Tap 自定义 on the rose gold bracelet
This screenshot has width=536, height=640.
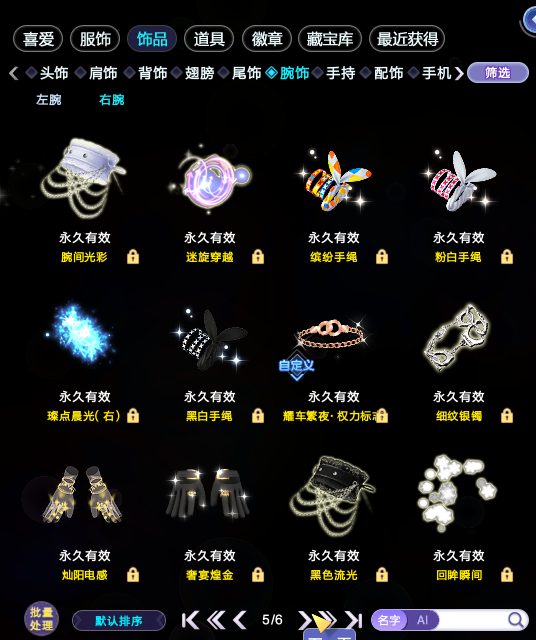tap(297, 366)
